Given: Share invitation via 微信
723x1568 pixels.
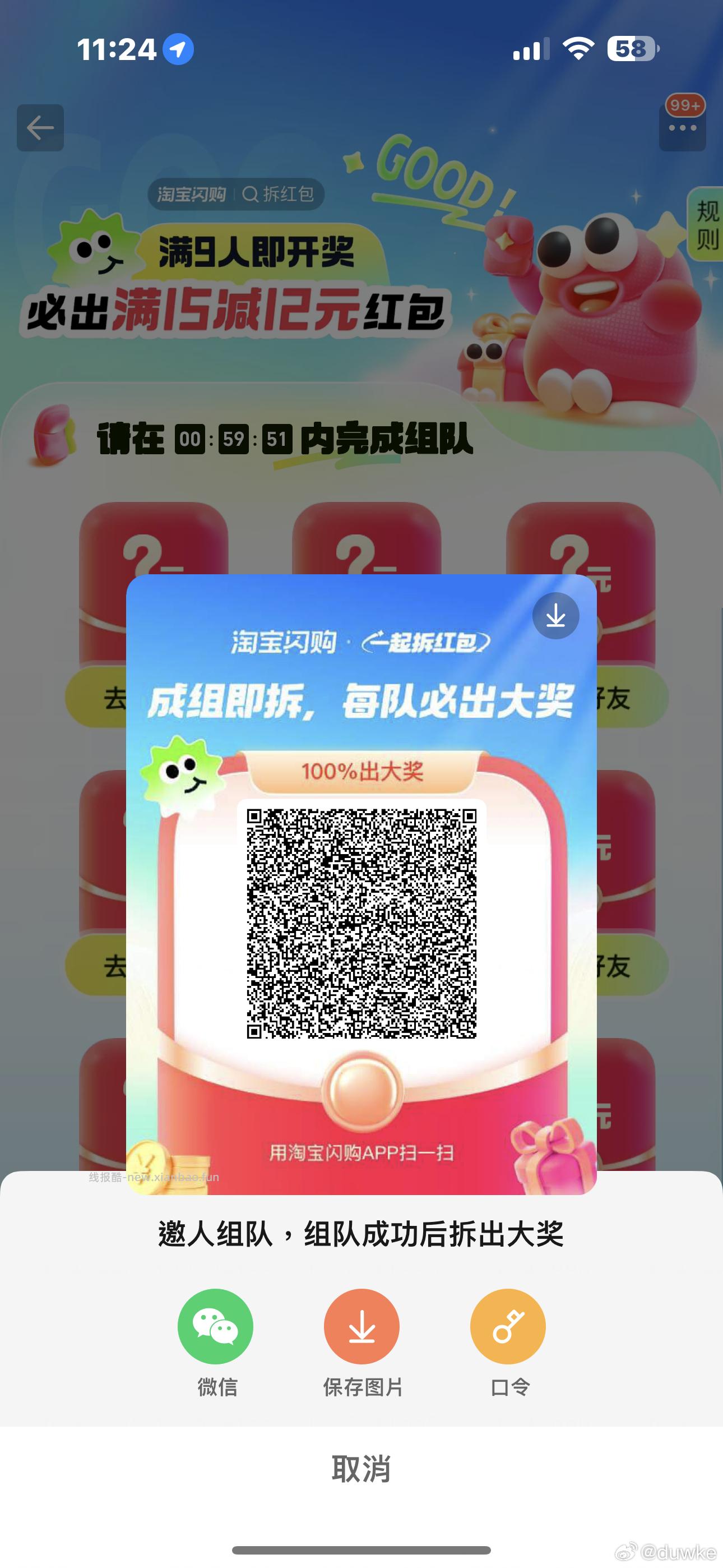Looking at the screenshot, I should pos(215,1327).
